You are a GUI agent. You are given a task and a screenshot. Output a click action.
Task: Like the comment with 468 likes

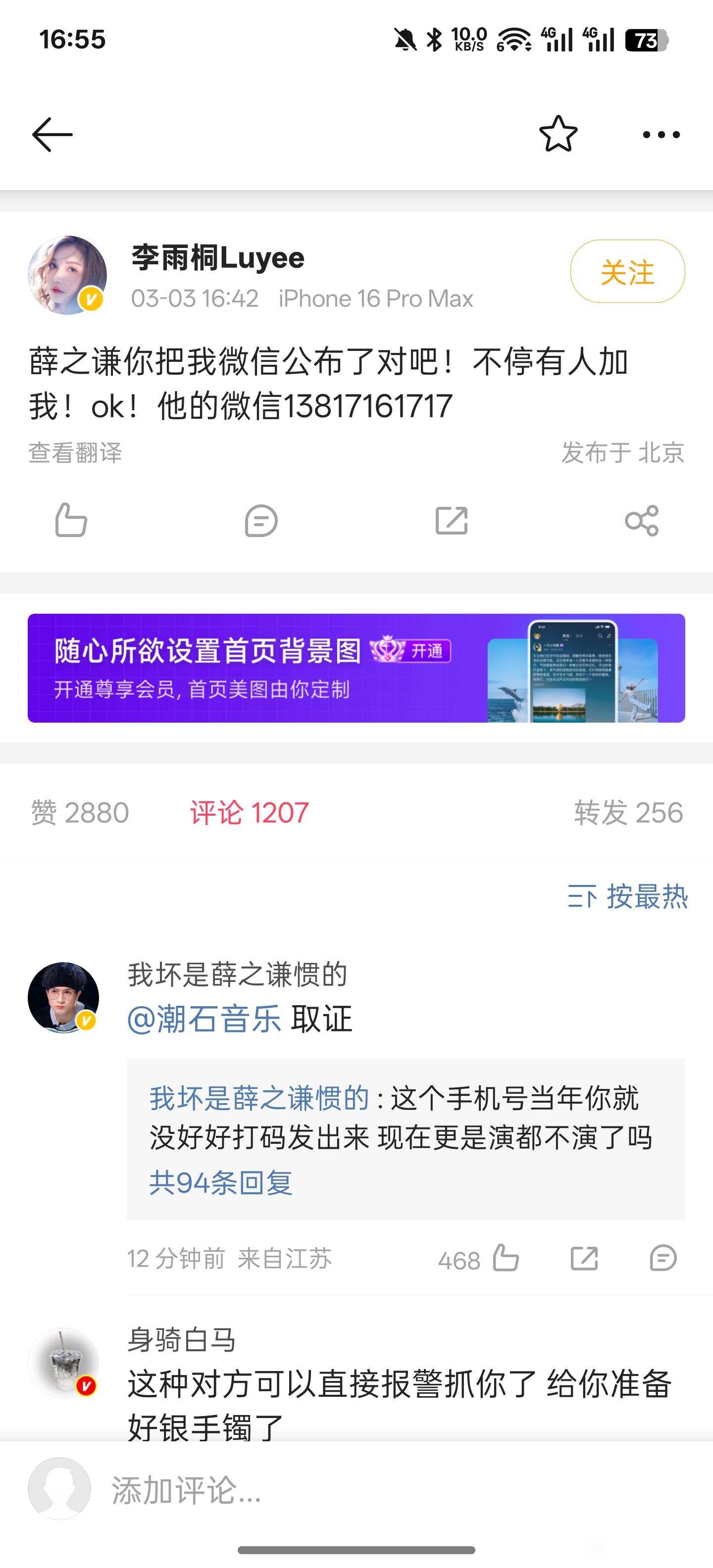point(506,1258)
